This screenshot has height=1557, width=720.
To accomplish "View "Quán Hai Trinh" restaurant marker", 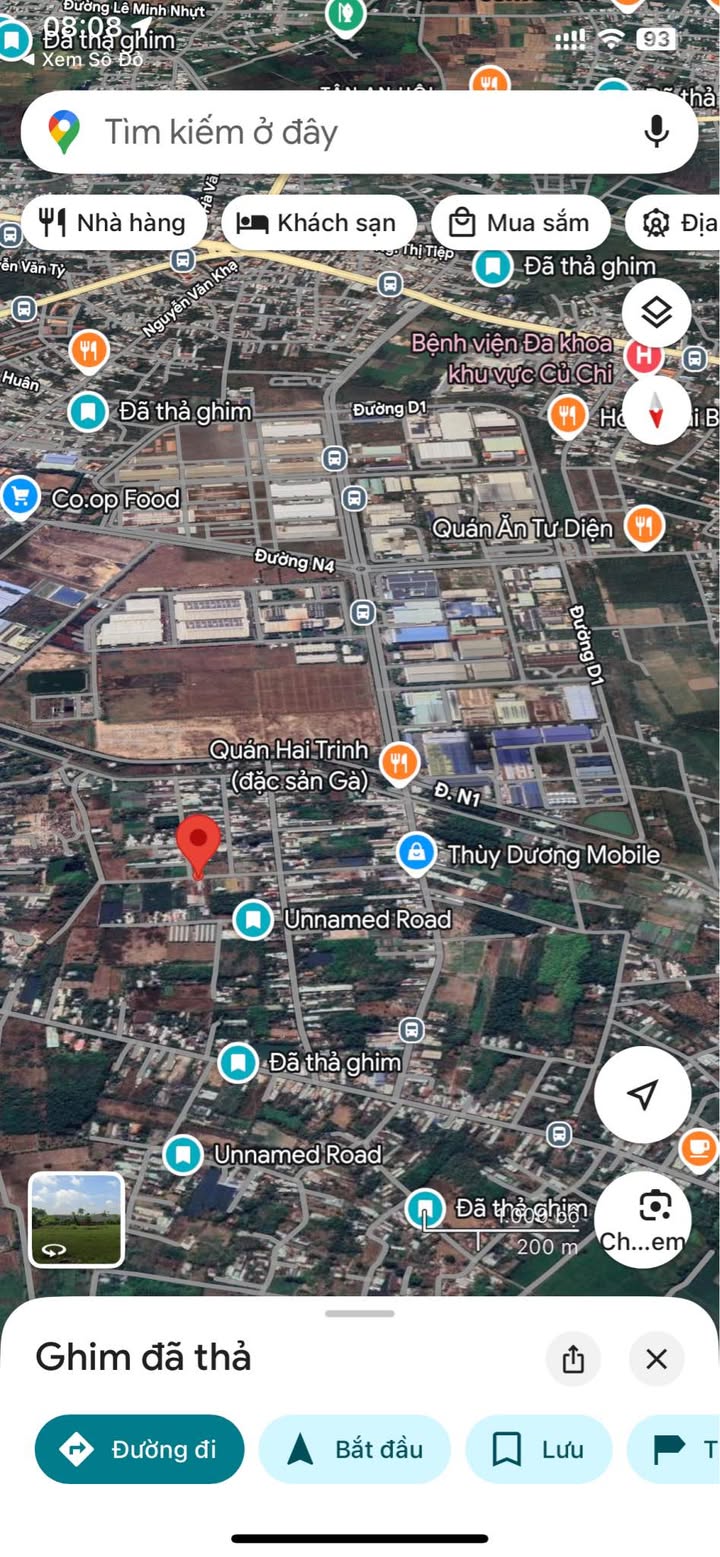I will (399, 763).
